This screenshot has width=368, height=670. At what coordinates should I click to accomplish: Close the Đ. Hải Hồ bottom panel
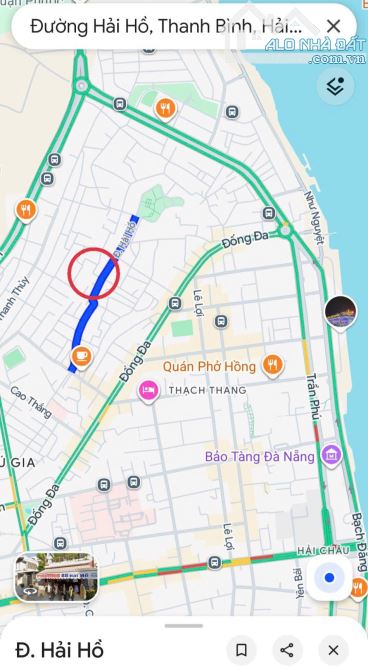pos(333,650)
